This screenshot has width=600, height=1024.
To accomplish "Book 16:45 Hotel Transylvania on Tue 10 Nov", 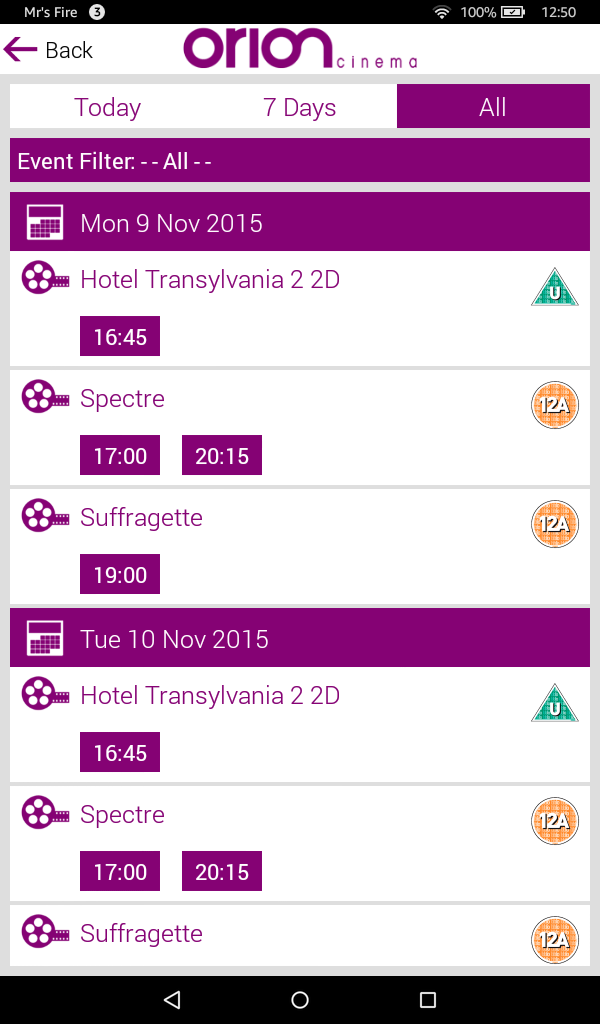I will pyautogui.click(x=120, y=753).
